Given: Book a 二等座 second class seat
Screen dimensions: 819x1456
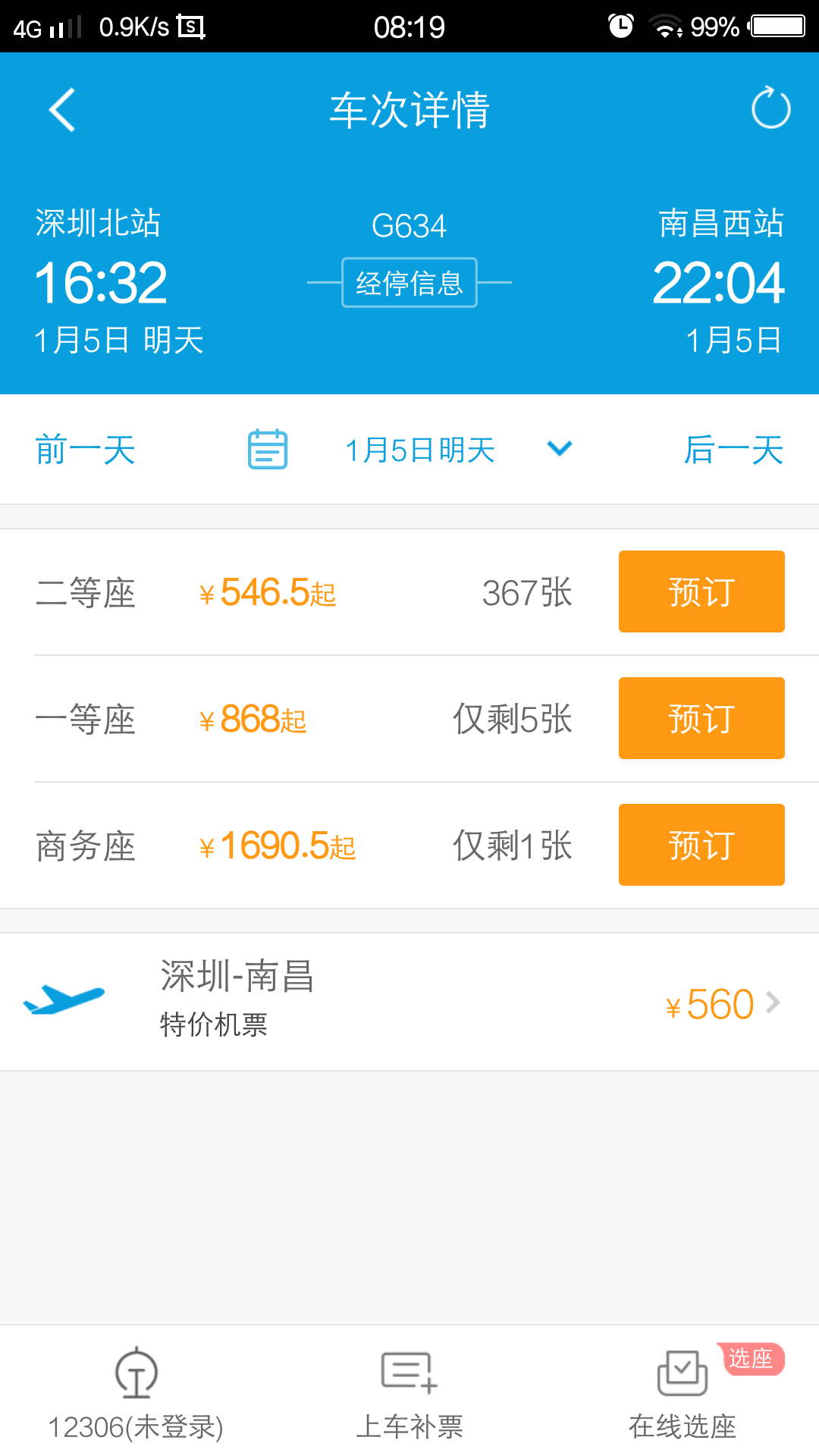Looking at the screenshot, I should pyautogui.click(x=701, y=591).
